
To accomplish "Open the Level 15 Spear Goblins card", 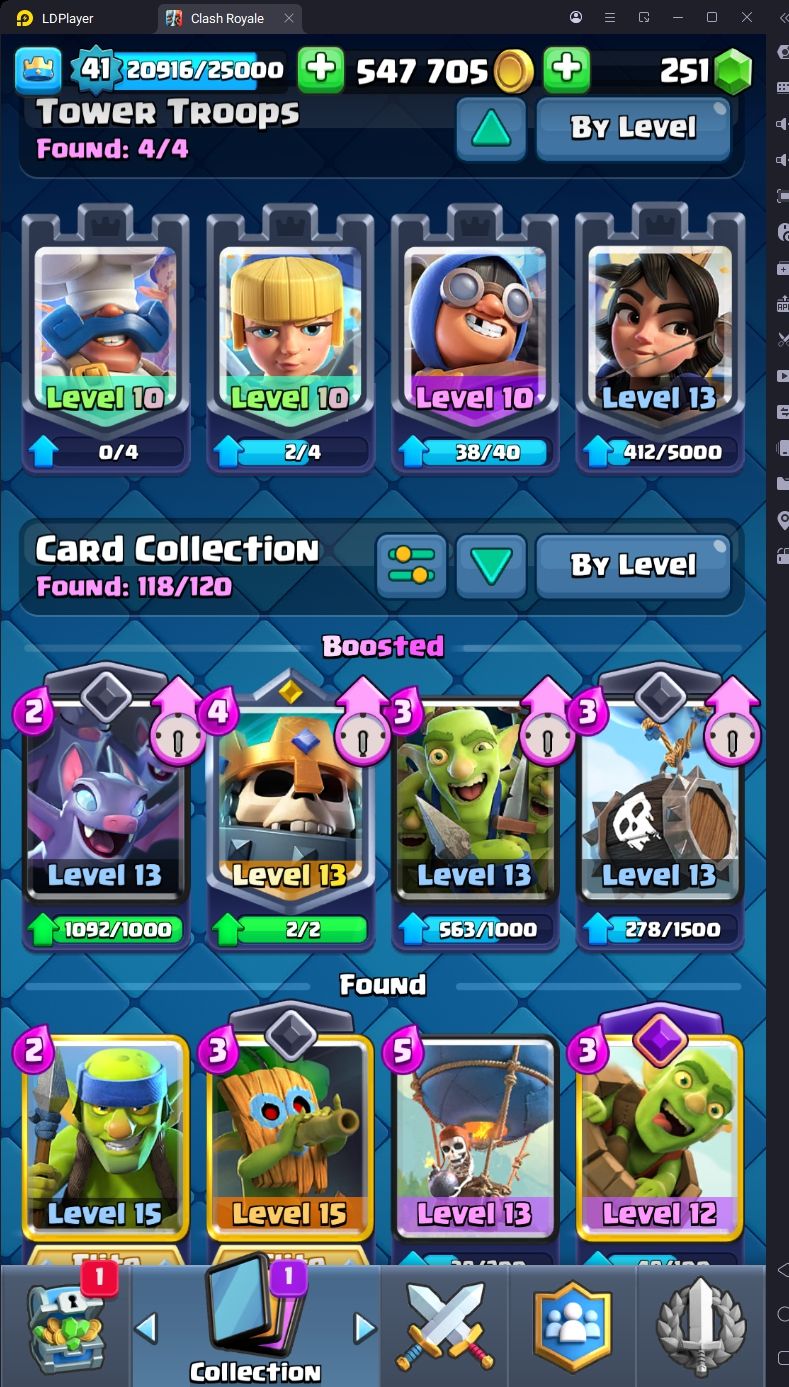I will (x=105, y=1140).
